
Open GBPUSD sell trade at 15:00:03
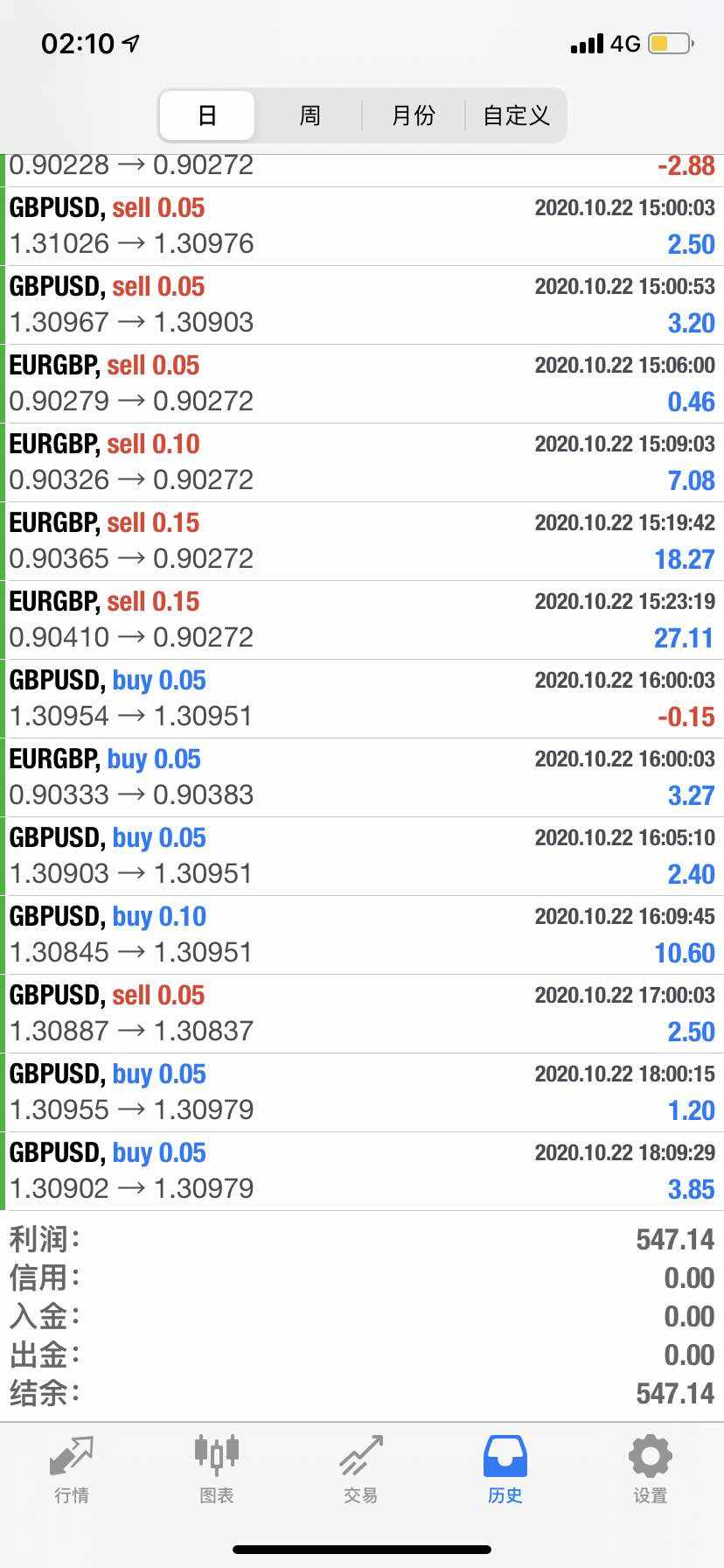click(362, 226)
